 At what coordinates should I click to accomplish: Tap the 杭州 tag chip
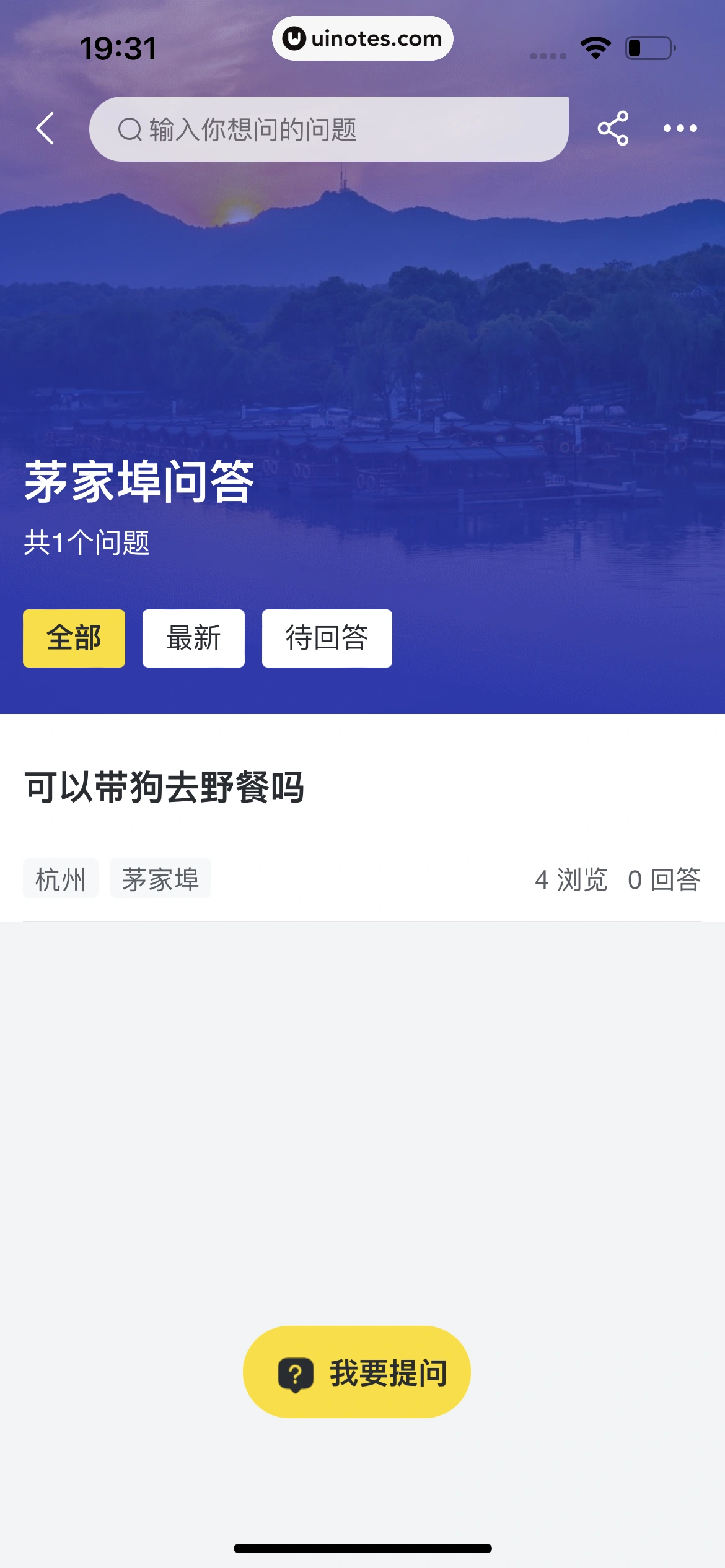pos(61,879)
